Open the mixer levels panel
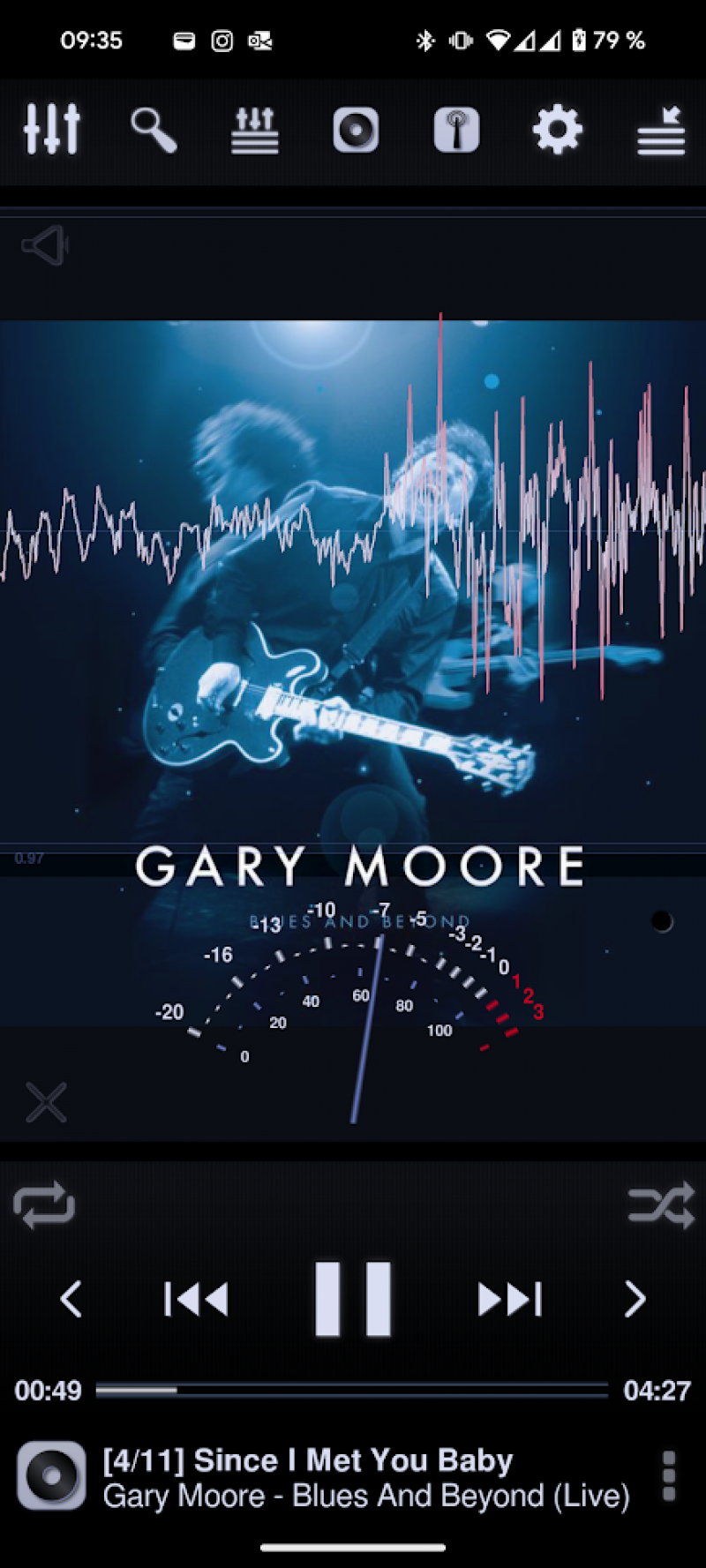706x1568 pixels. pos(255,131)
